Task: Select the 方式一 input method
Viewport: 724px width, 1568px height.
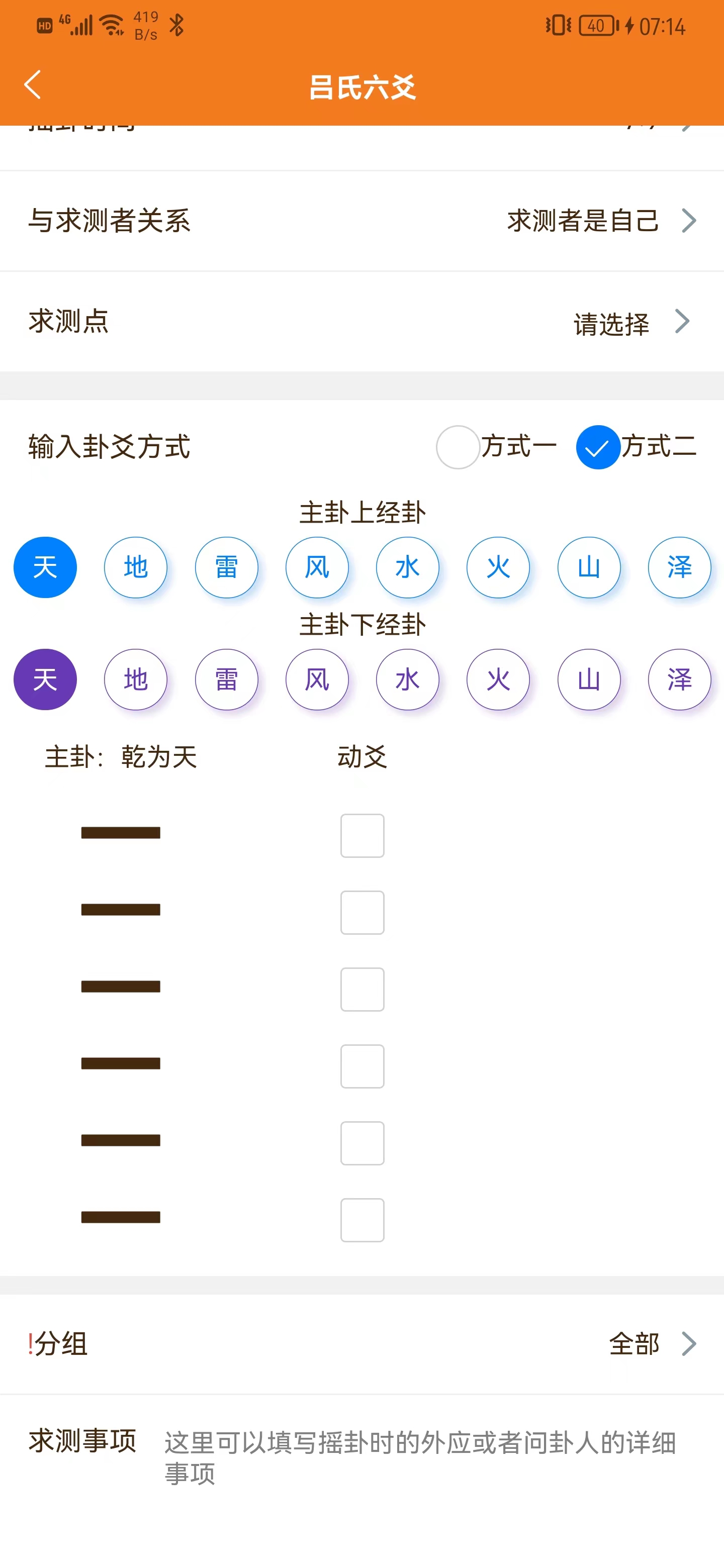Action: point(458,447)
